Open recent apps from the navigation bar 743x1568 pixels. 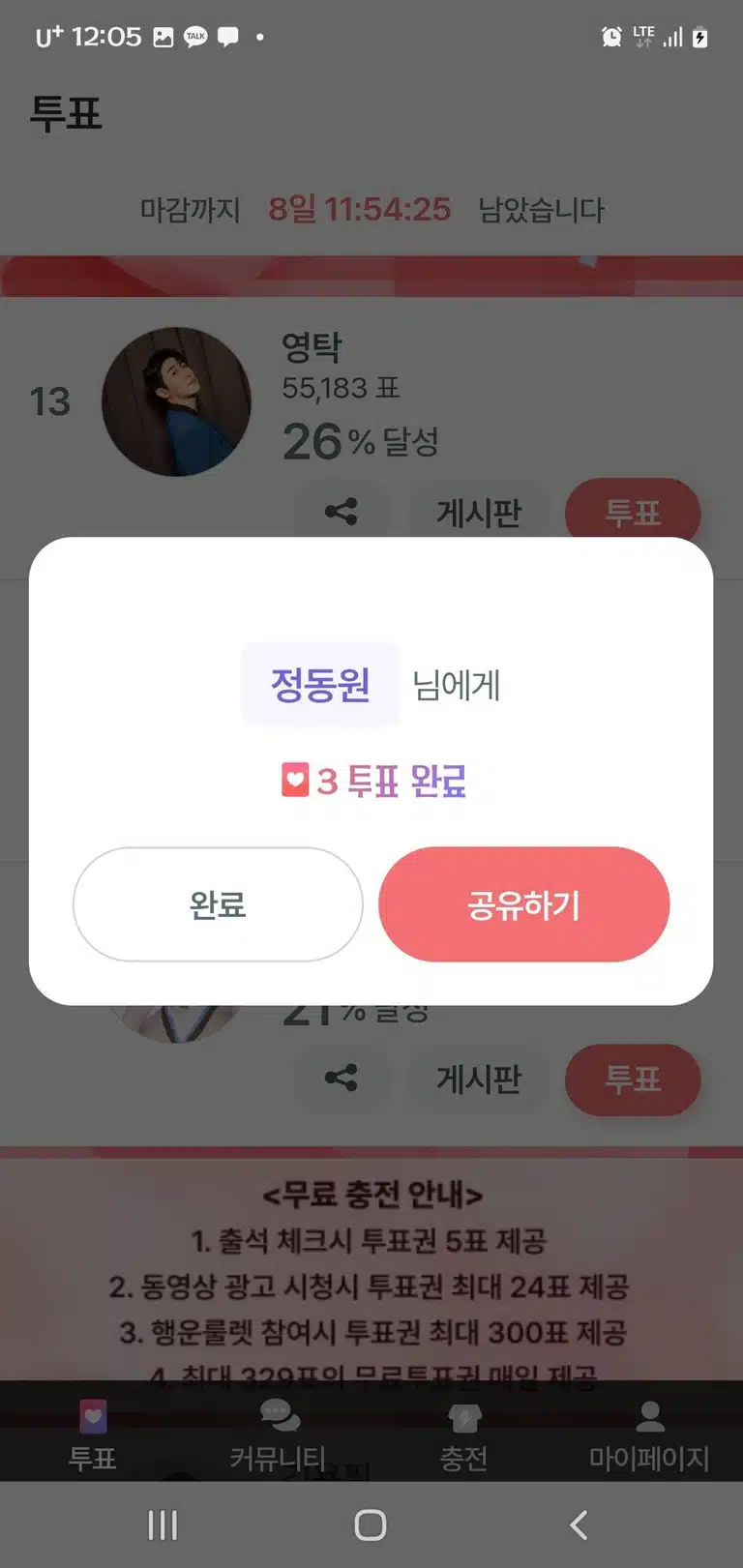click(x=163, y=1525)
